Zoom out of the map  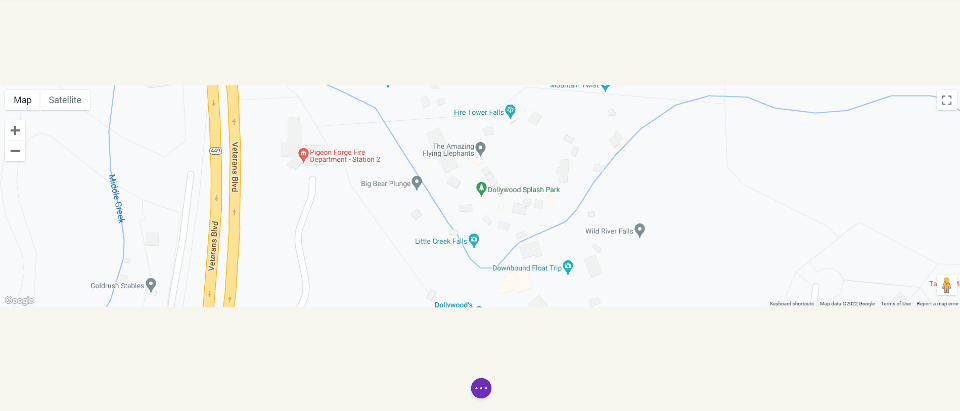click(x=15, y=152)
